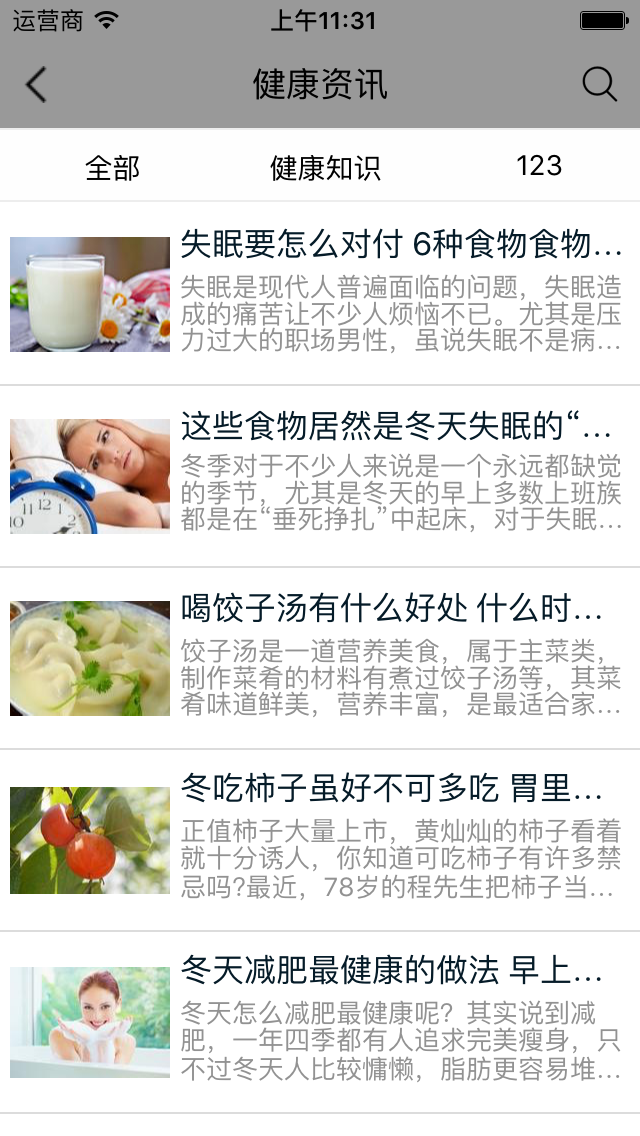Open article 失眠要怎么对付 6种食物
The height and width of the screenshot is (1136, 640).
point(320,294)
